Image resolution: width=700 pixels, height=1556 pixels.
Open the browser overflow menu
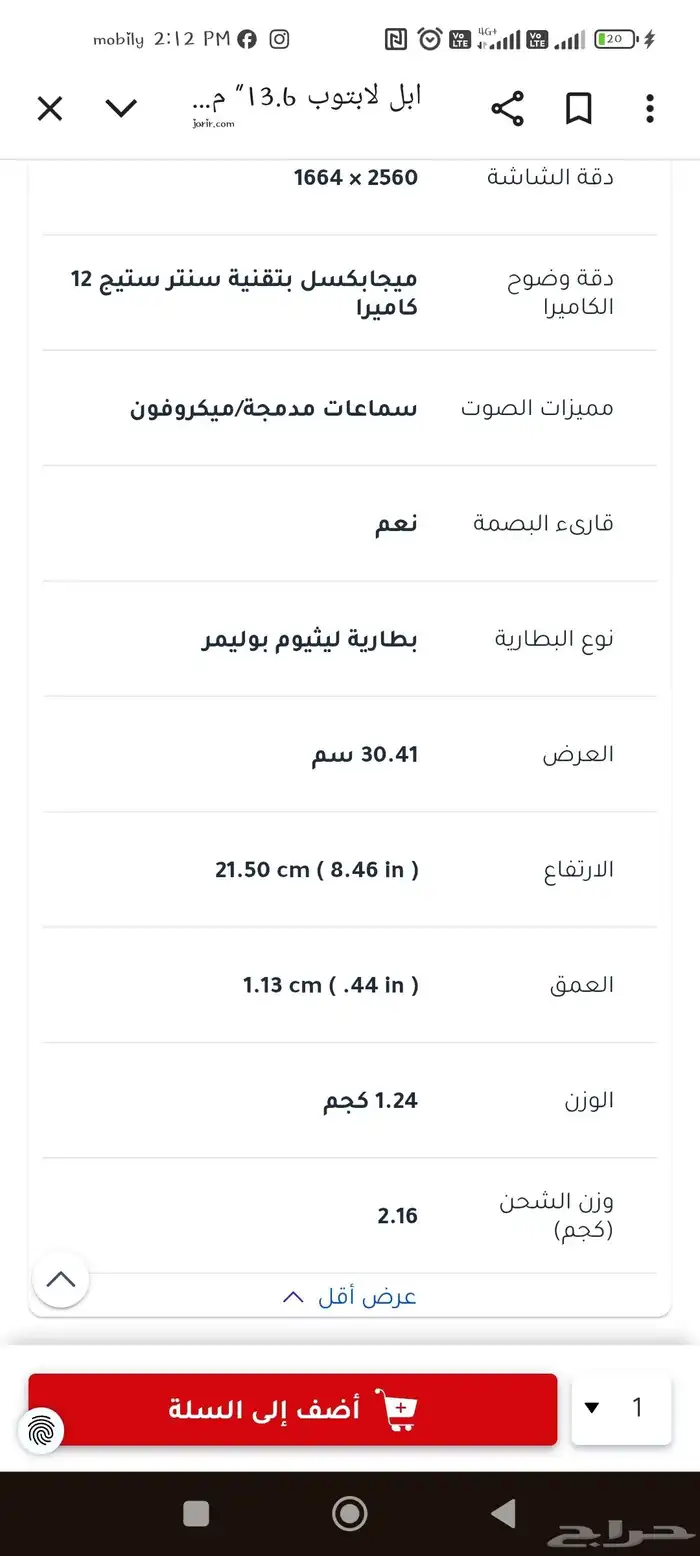tap(650, 108)
